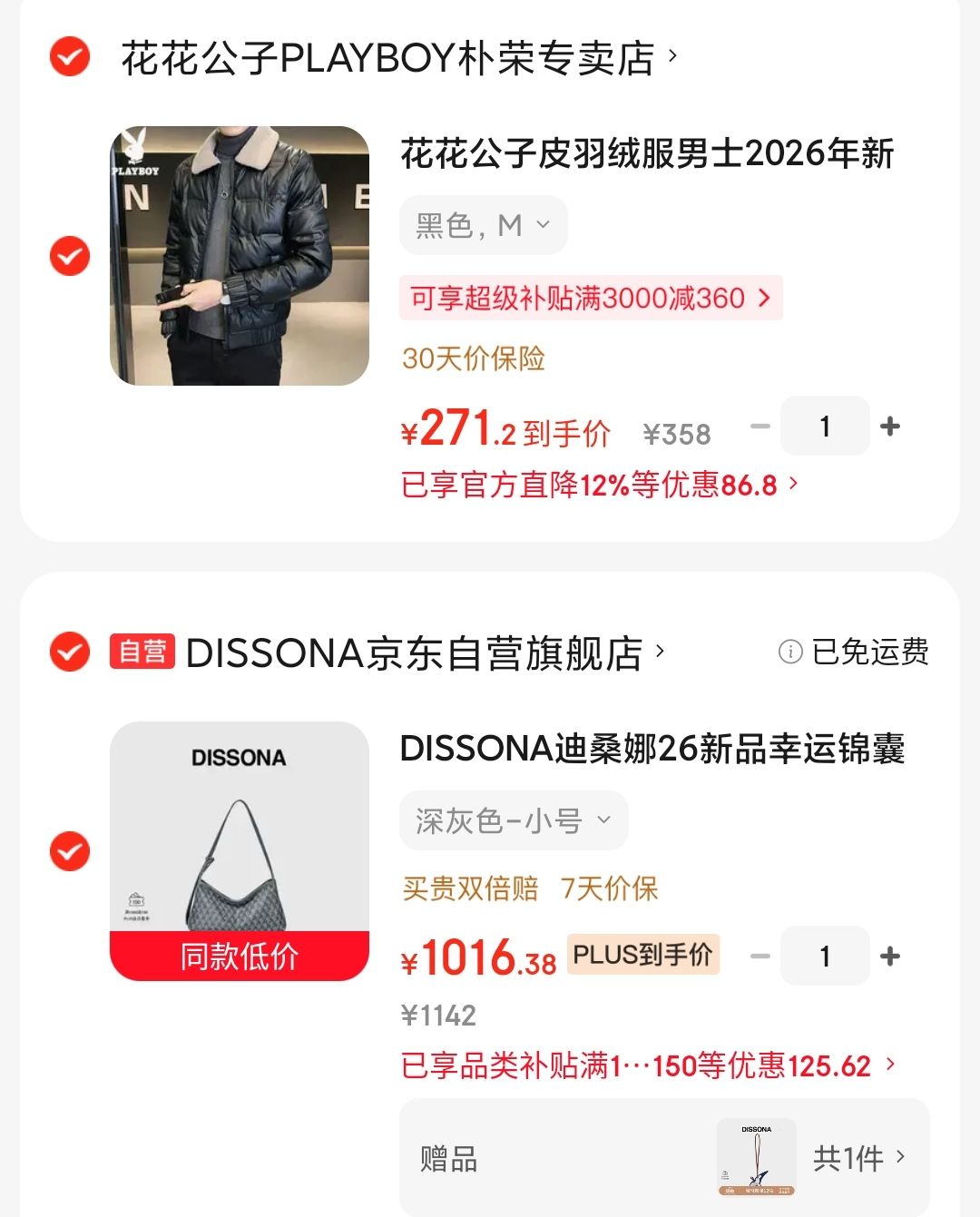View the handbag's 品类补贴 discount details
The image size is (980, 1217).
649,1065
